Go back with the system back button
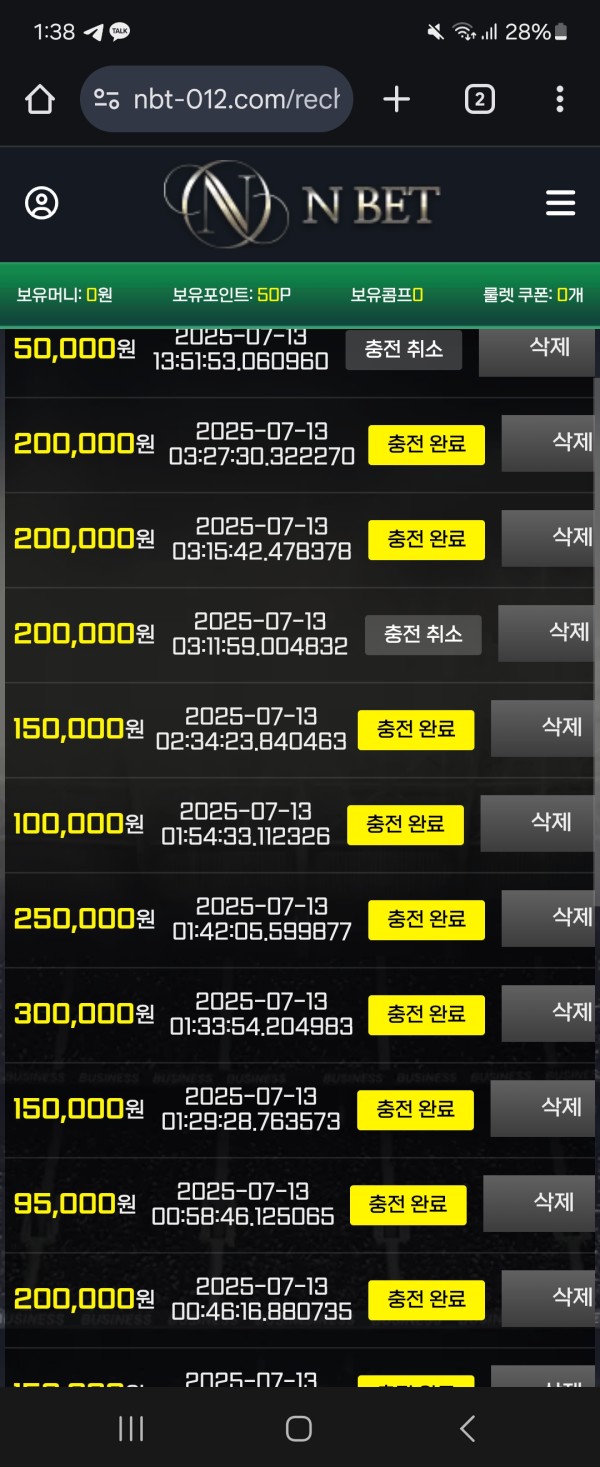The width and height of the screenshot is (600, 1467). coord(467,1429)
